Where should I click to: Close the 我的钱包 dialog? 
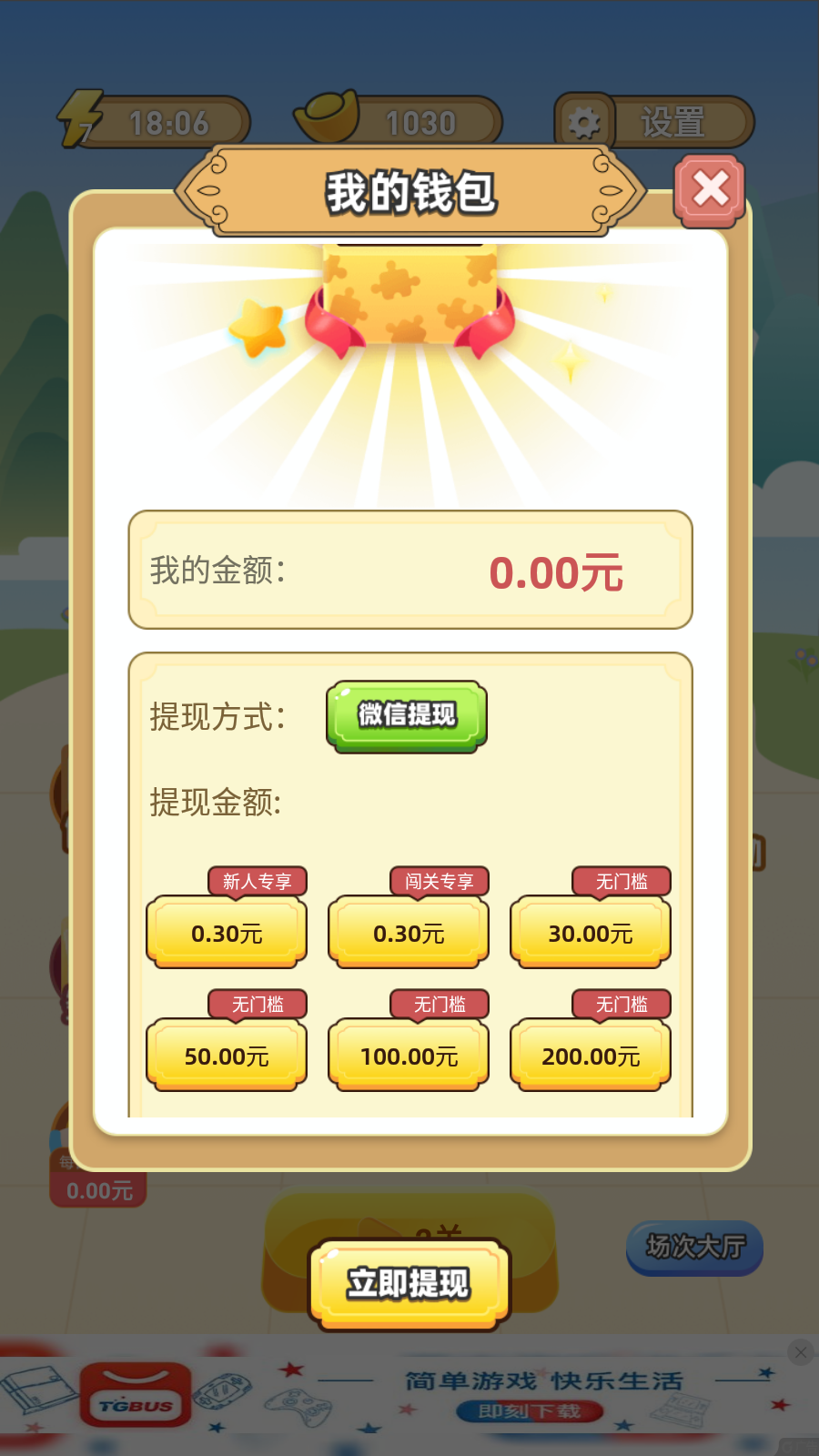(x=709, y=188)
